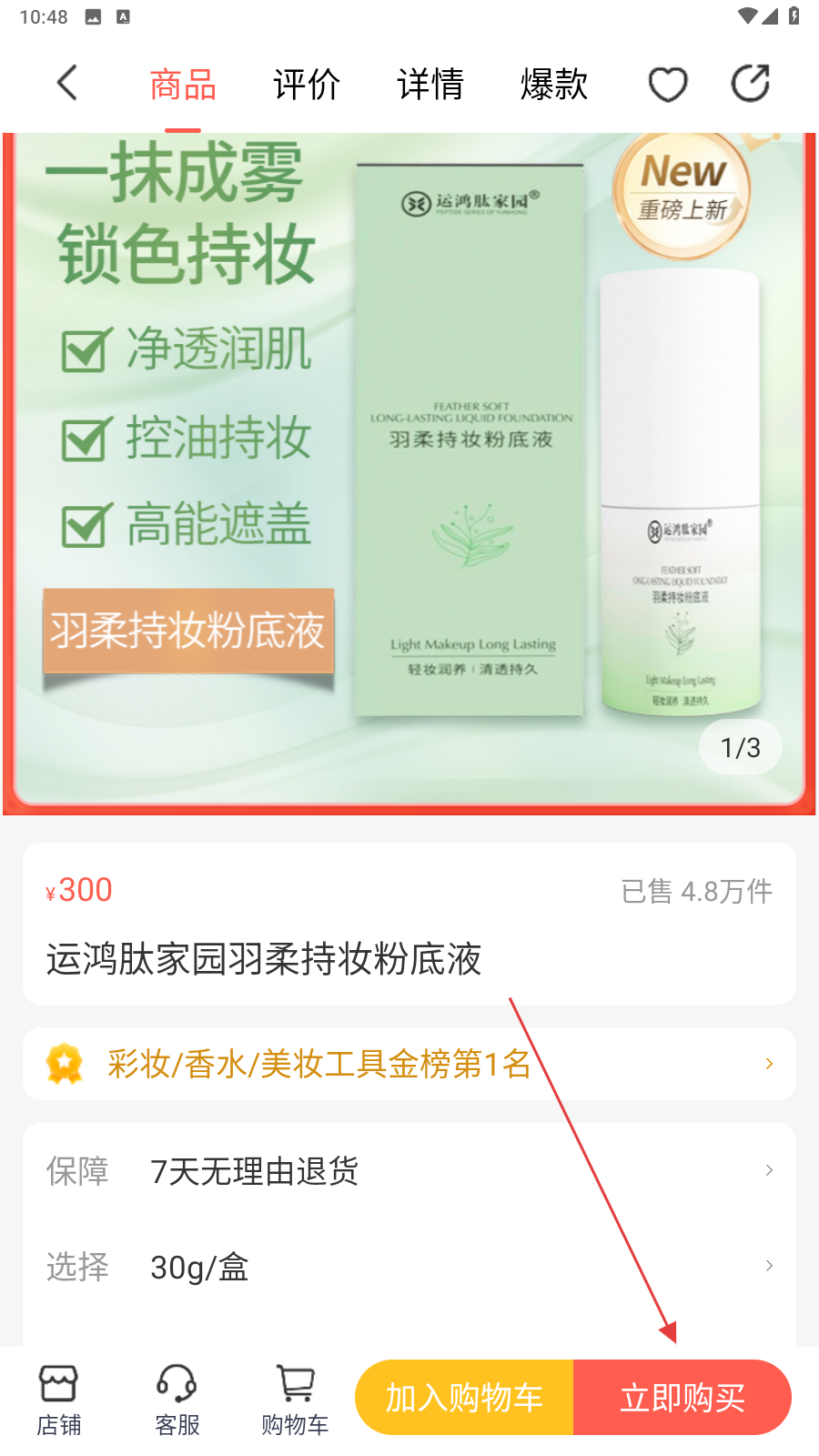Select the 商品 tab
The height and width of the screenshot is (1456, 819).
[x=183, y=85]
